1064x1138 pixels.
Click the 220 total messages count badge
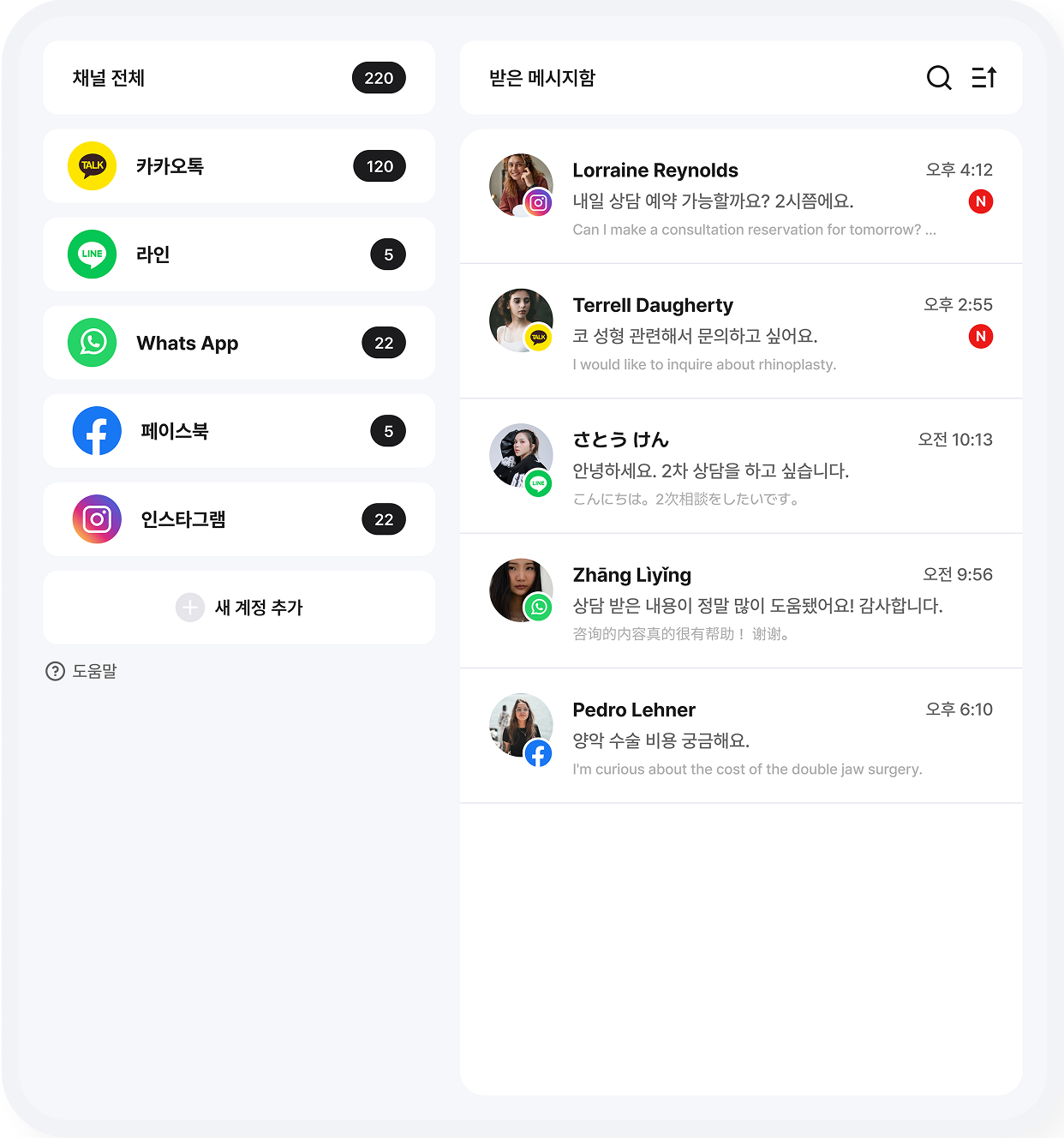tap(379, 77)
